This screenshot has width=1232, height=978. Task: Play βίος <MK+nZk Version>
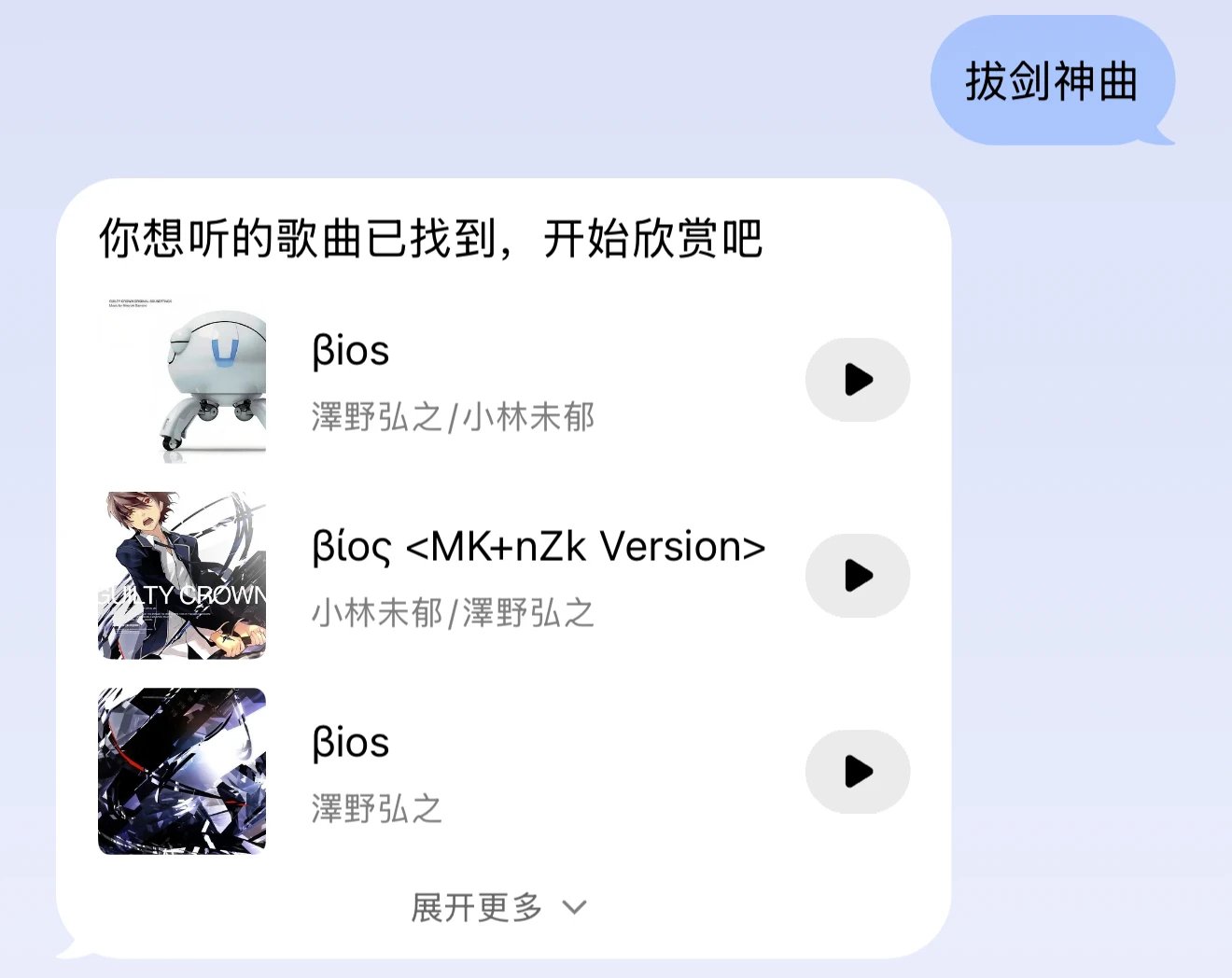[857, 576]
